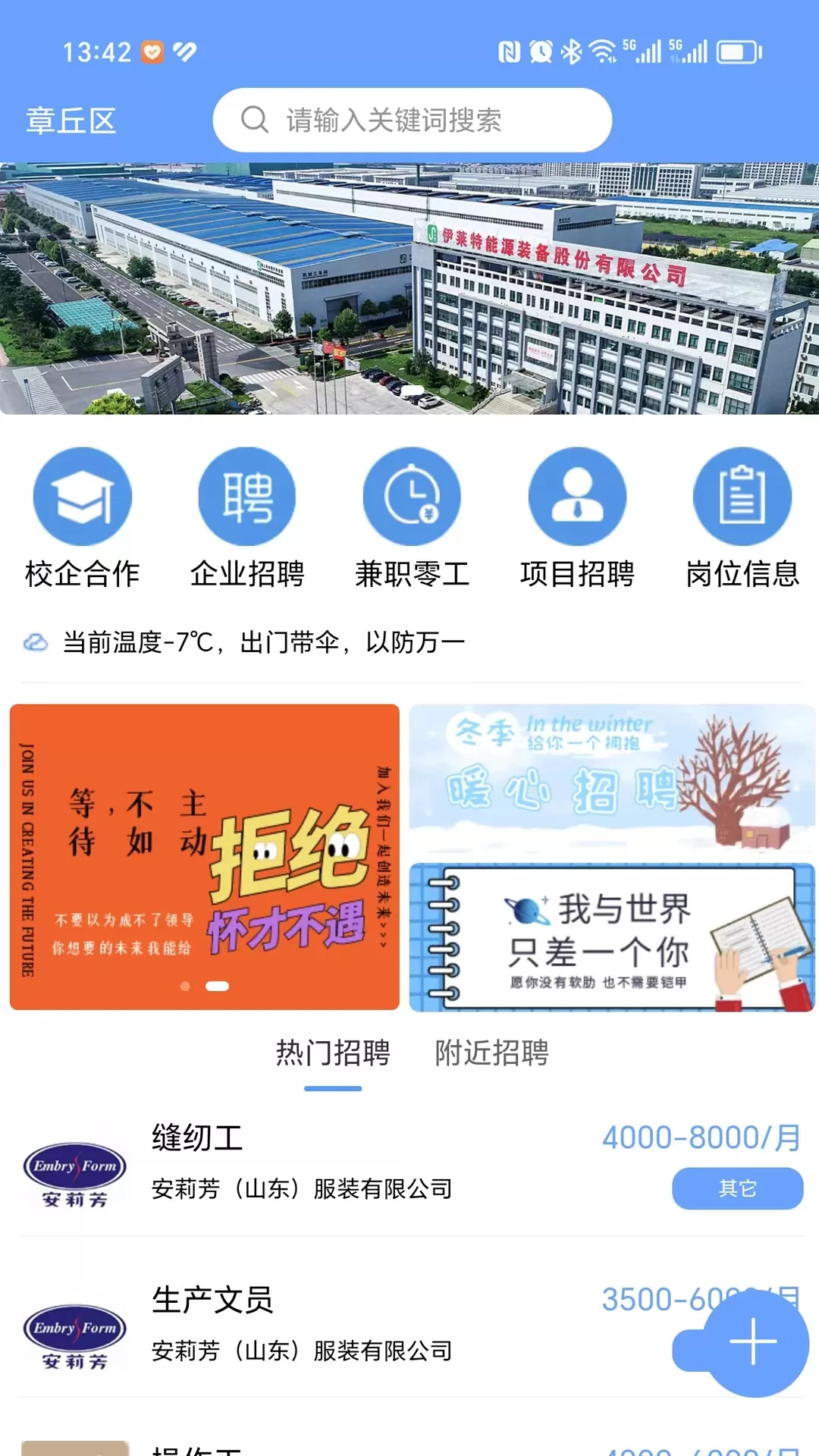This screenshot has height=1456, width=819.
Task: Open the 暖心招聘 winter banner
Action: coord(612,780)
